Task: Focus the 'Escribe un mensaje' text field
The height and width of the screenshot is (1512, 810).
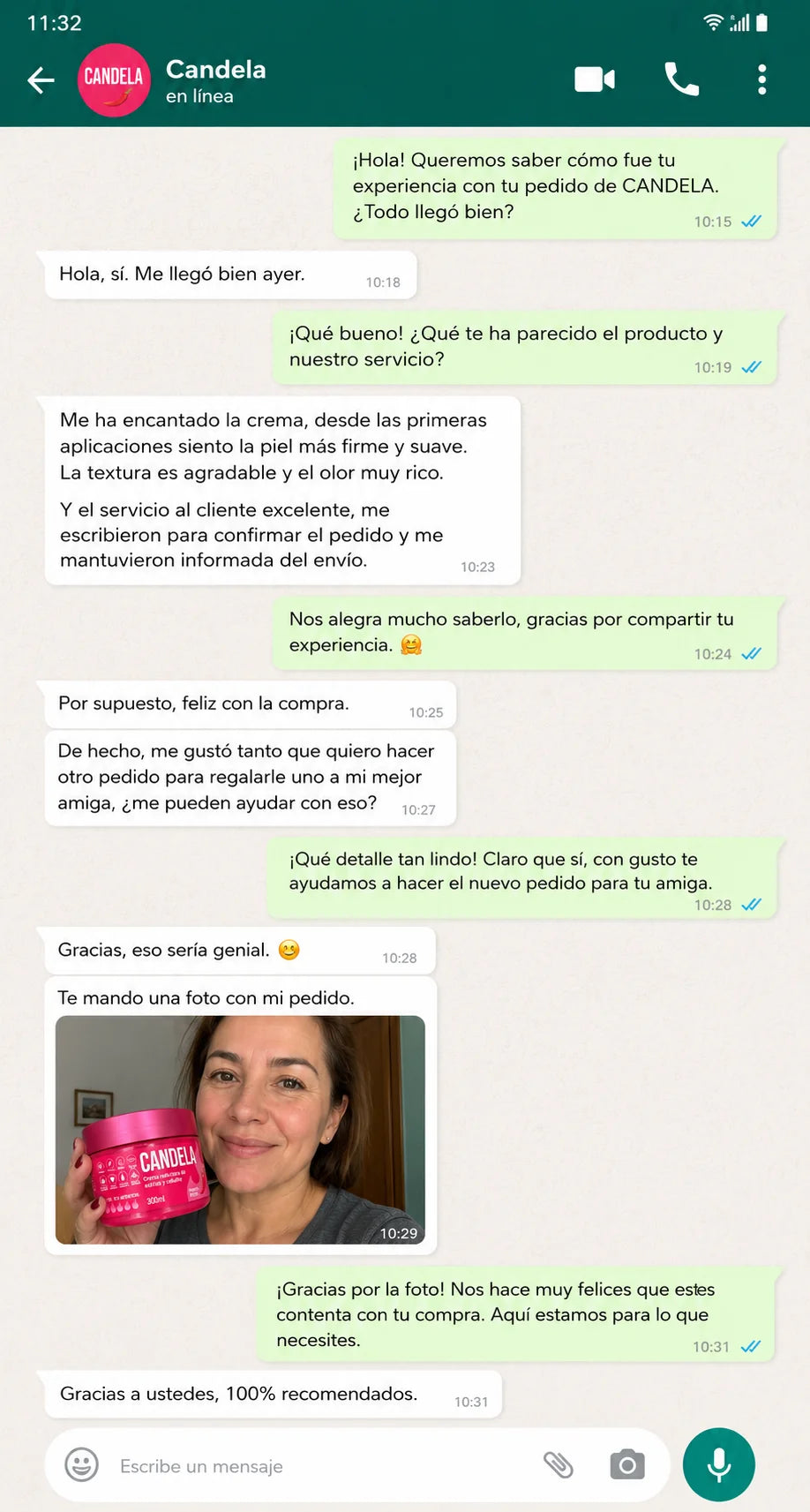Action: click(318, 1465)
